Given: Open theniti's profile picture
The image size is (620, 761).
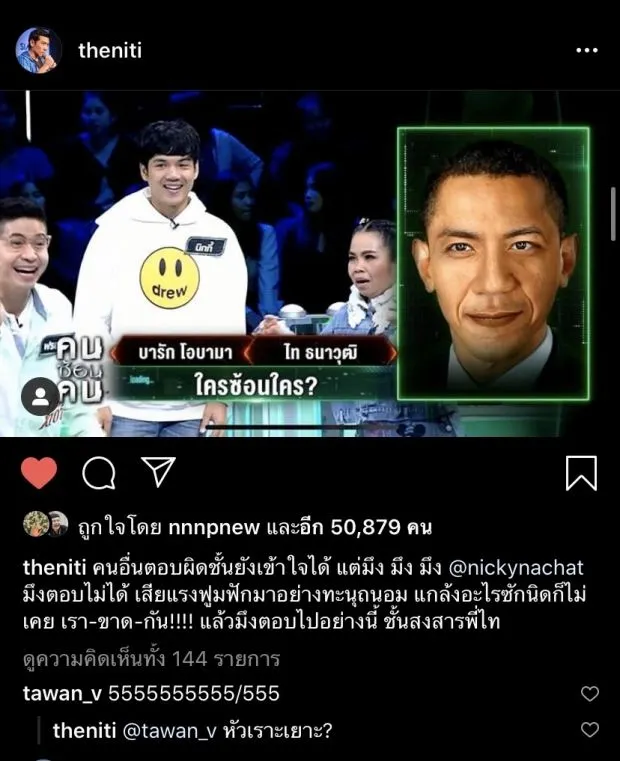Looking at the screenshot, I should 38,50.
